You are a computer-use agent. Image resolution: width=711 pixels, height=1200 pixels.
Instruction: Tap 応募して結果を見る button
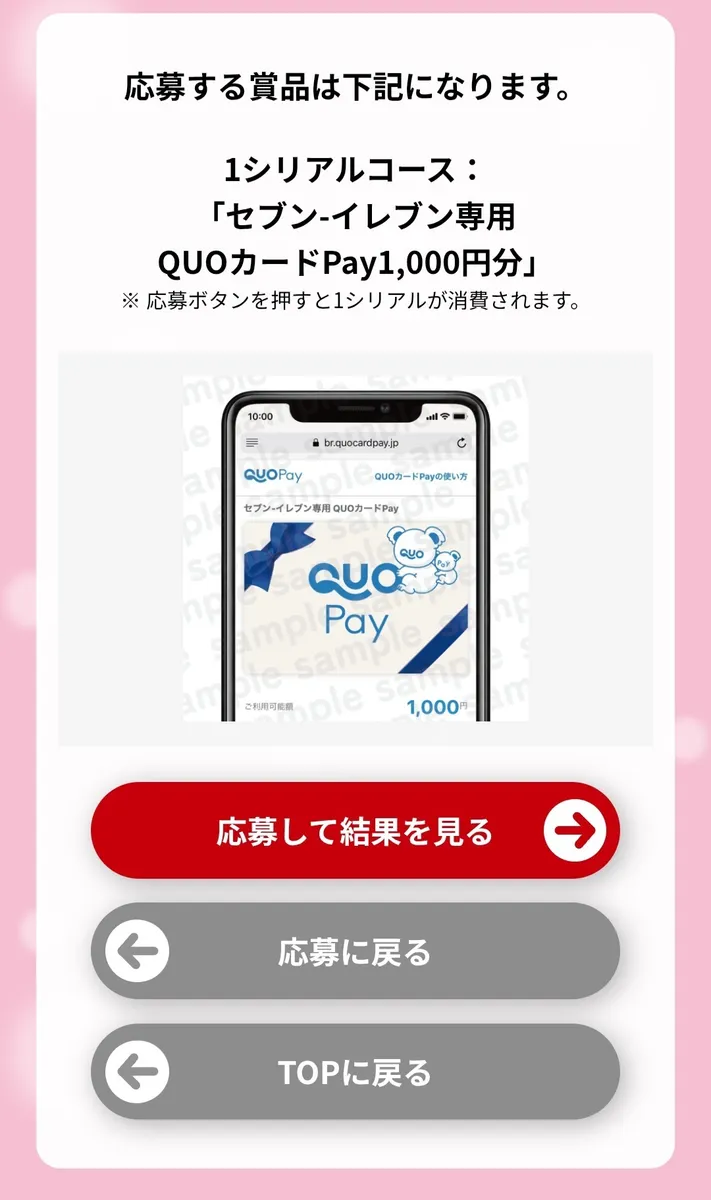pos(355,830)
